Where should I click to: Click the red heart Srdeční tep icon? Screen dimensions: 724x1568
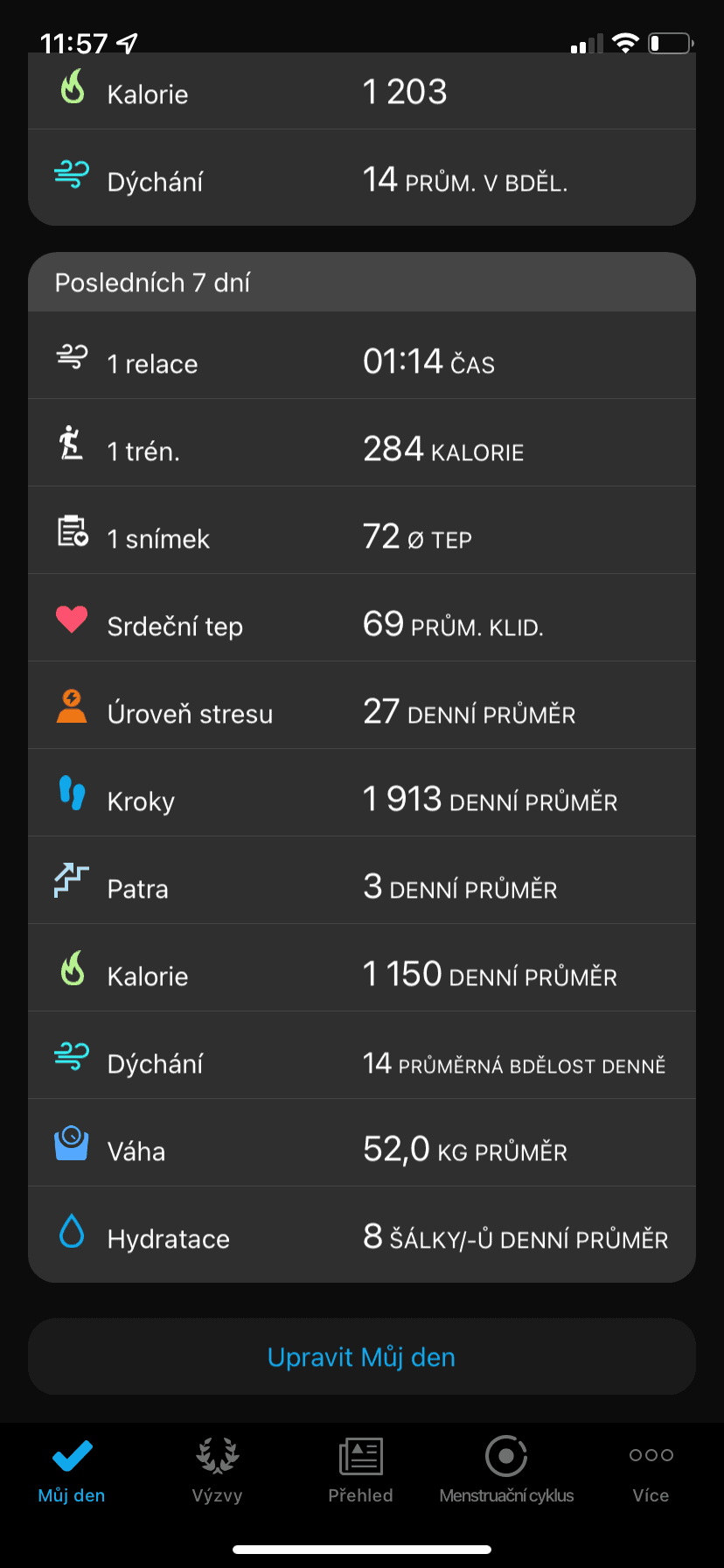73,618
